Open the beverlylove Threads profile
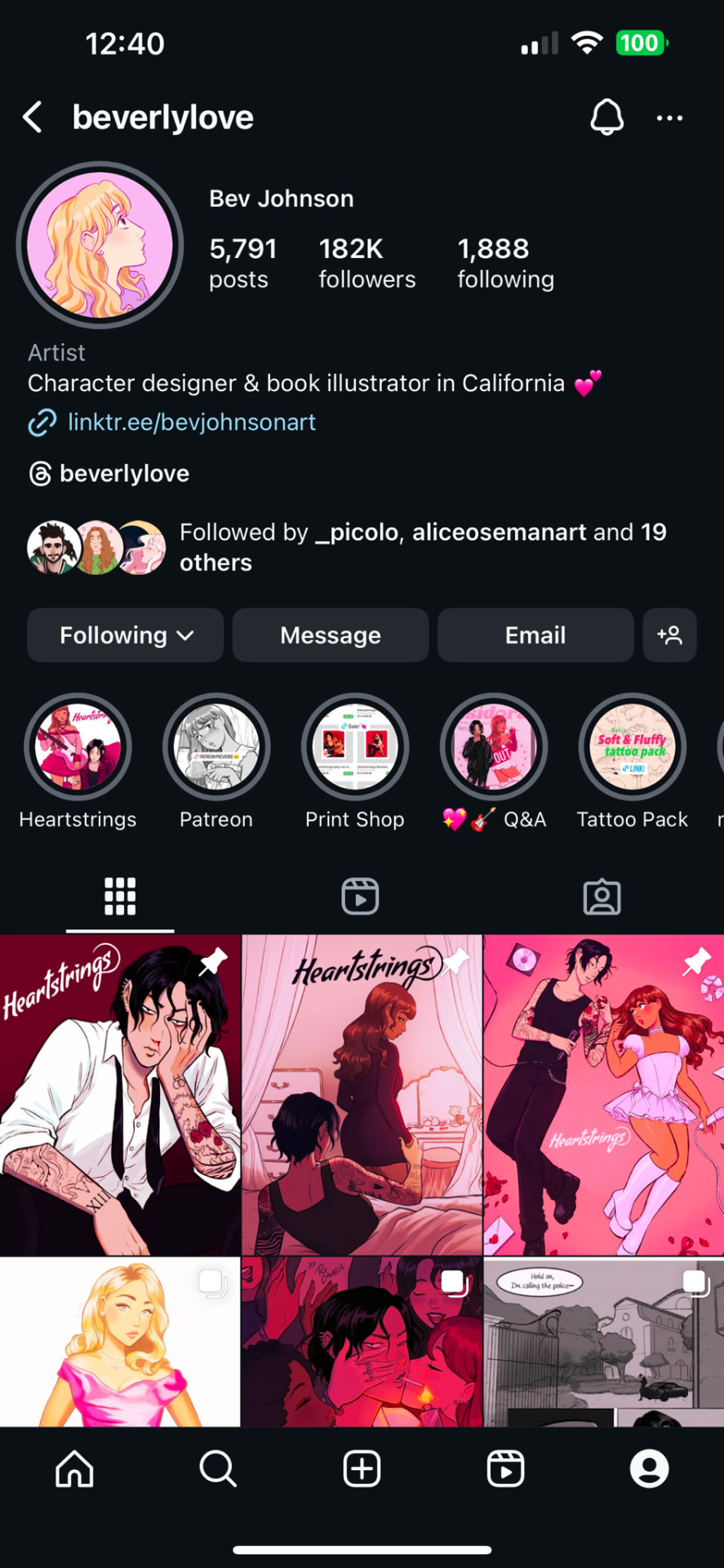The image size is (724, 1568). (x=124, y=474)
